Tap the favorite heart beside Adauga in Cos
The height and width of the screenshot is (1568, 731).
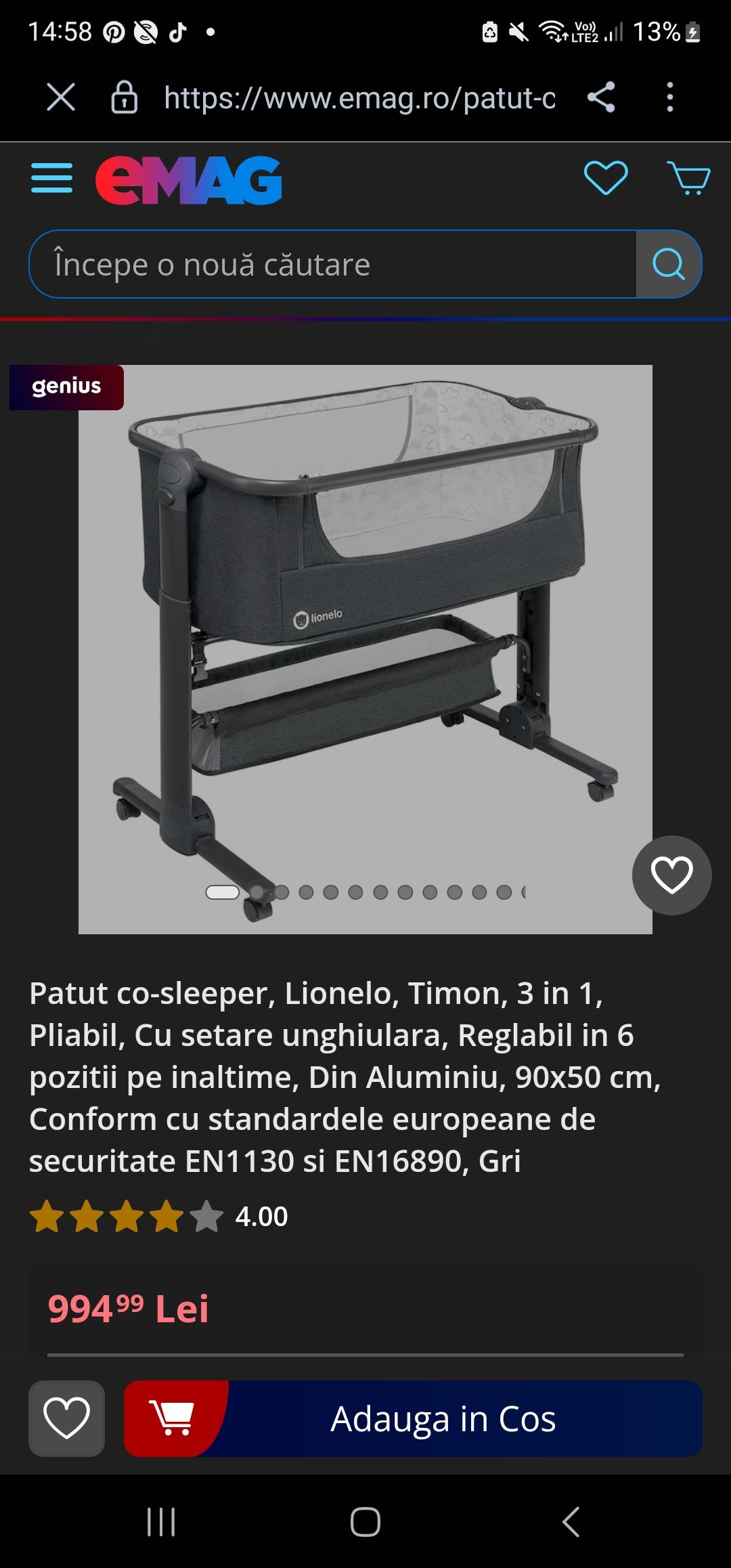coord(66,1418)
